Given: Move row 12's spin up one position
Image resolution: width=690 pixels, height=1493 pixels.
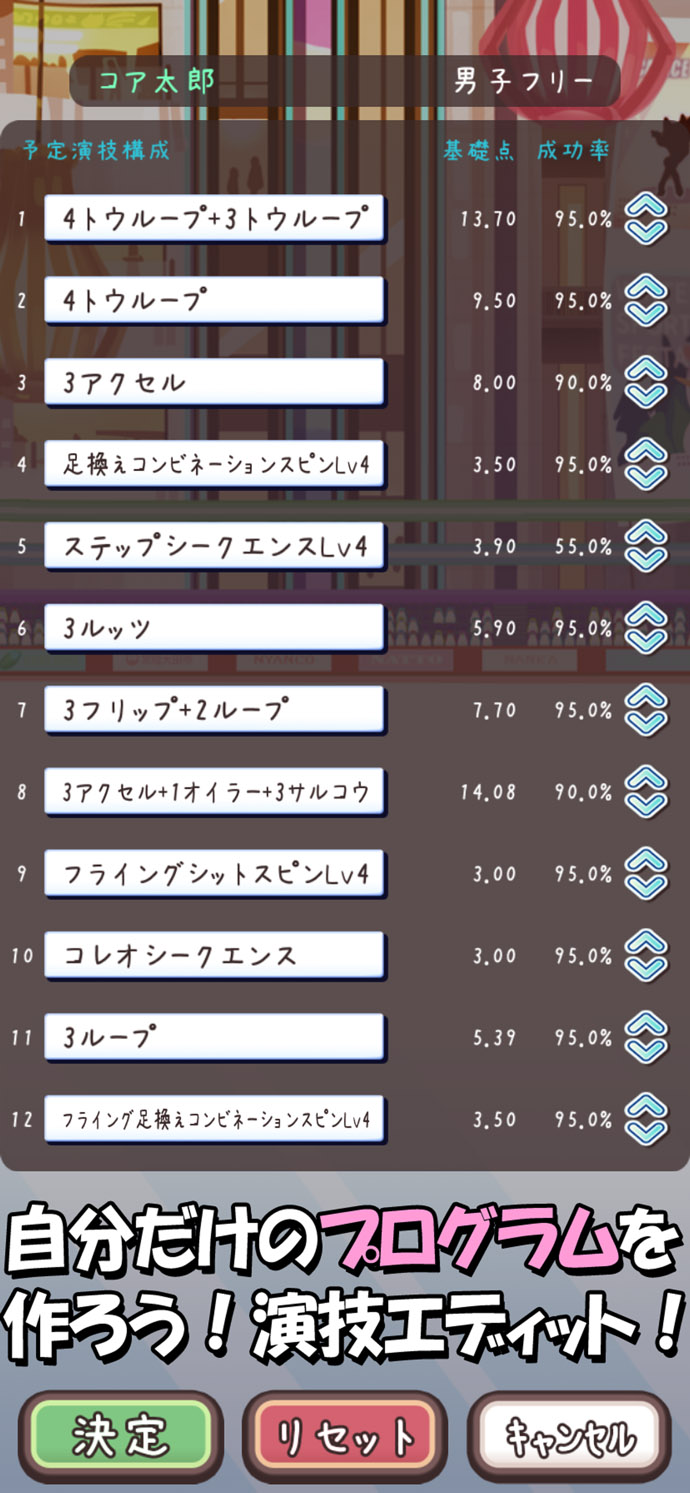Looking at the screenshot, I should (x=646, y=1106).
